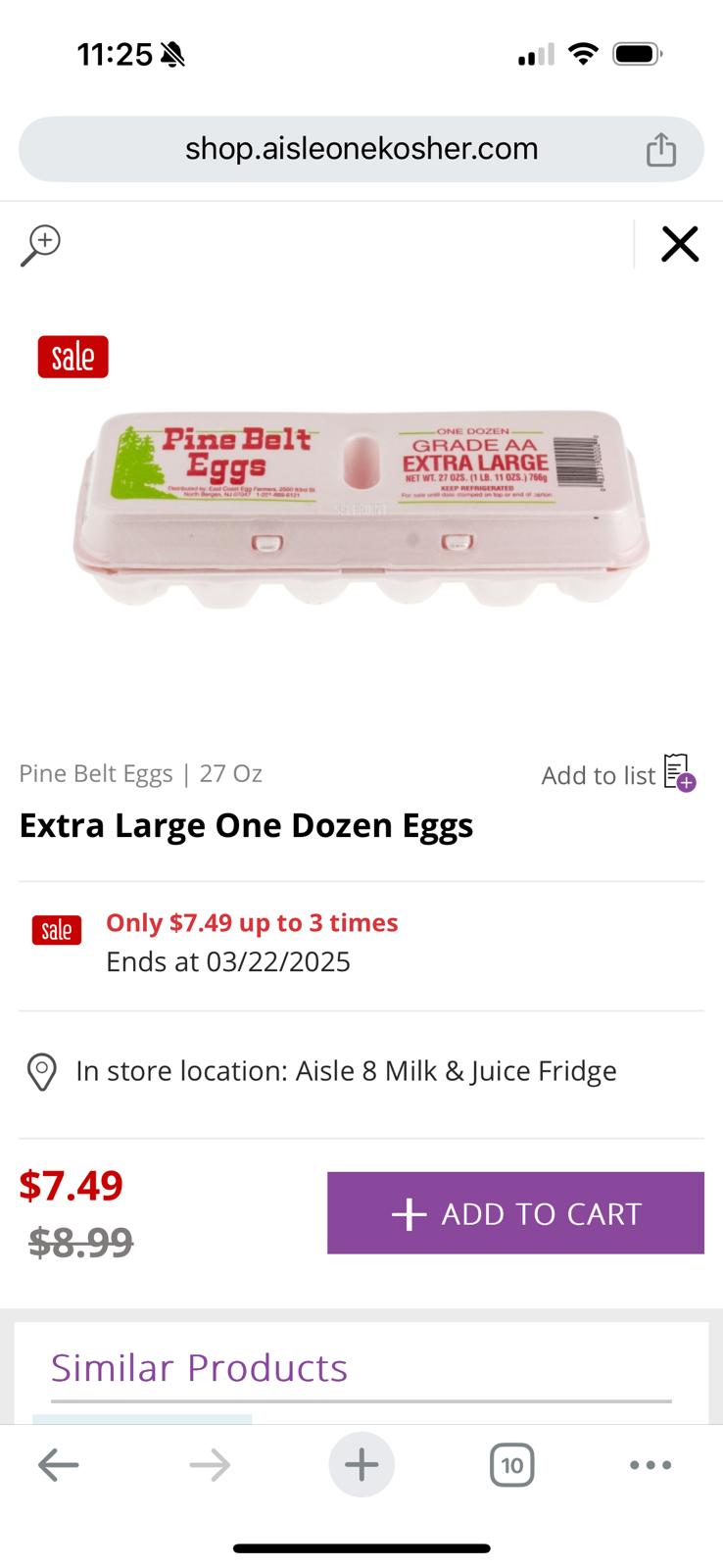Go back to the previous page

(x=59, y=1465)
